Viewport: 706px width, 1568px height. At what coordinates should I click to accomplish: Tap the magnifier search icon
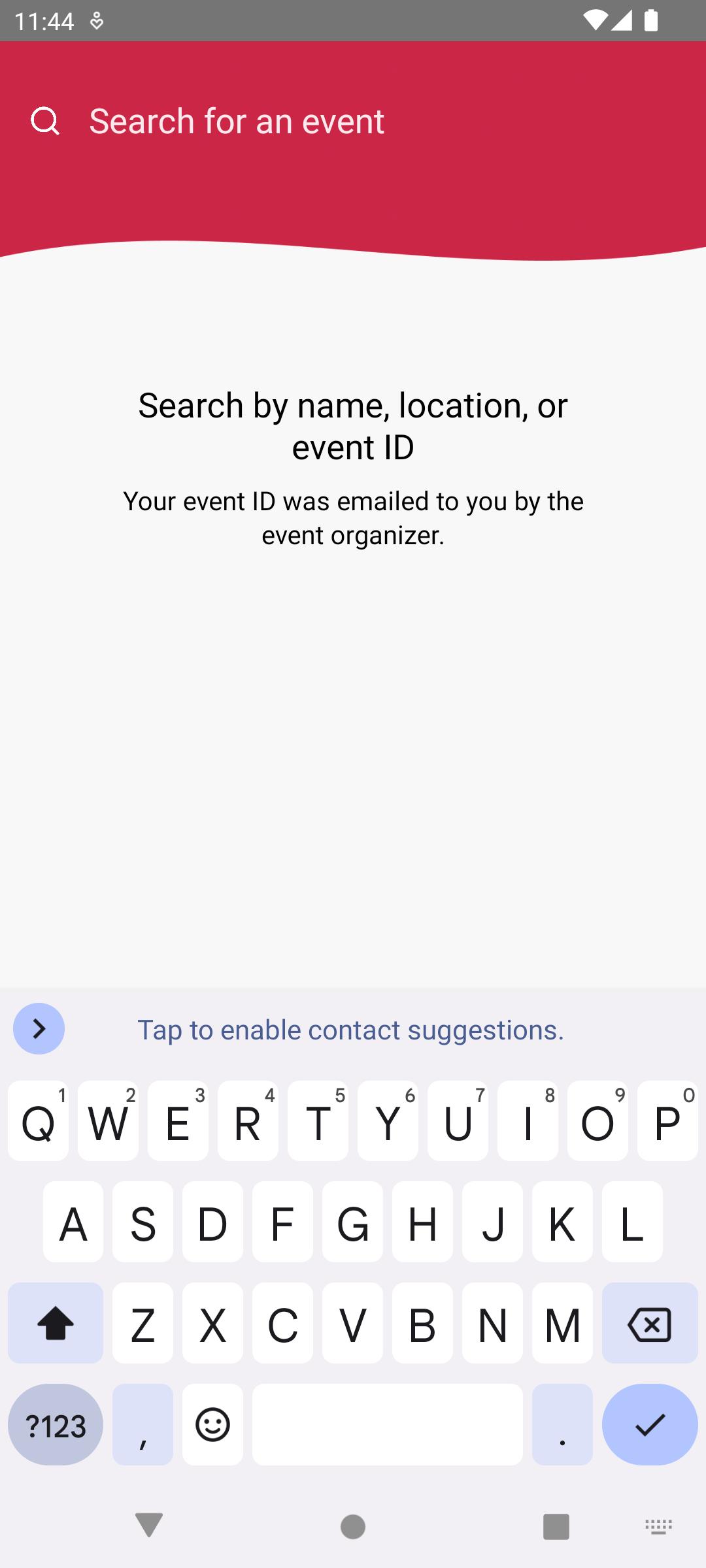(45, 122)
